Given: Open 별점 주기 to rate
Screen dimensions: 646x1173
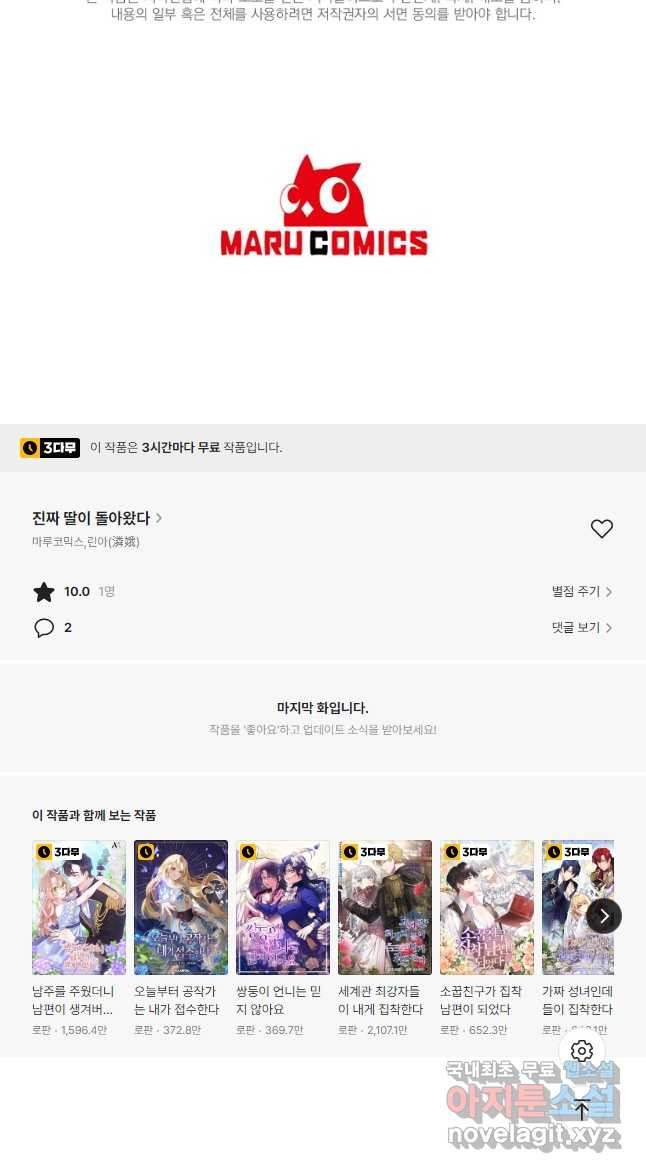Looking at the screenshot, I should coord(581,592).
